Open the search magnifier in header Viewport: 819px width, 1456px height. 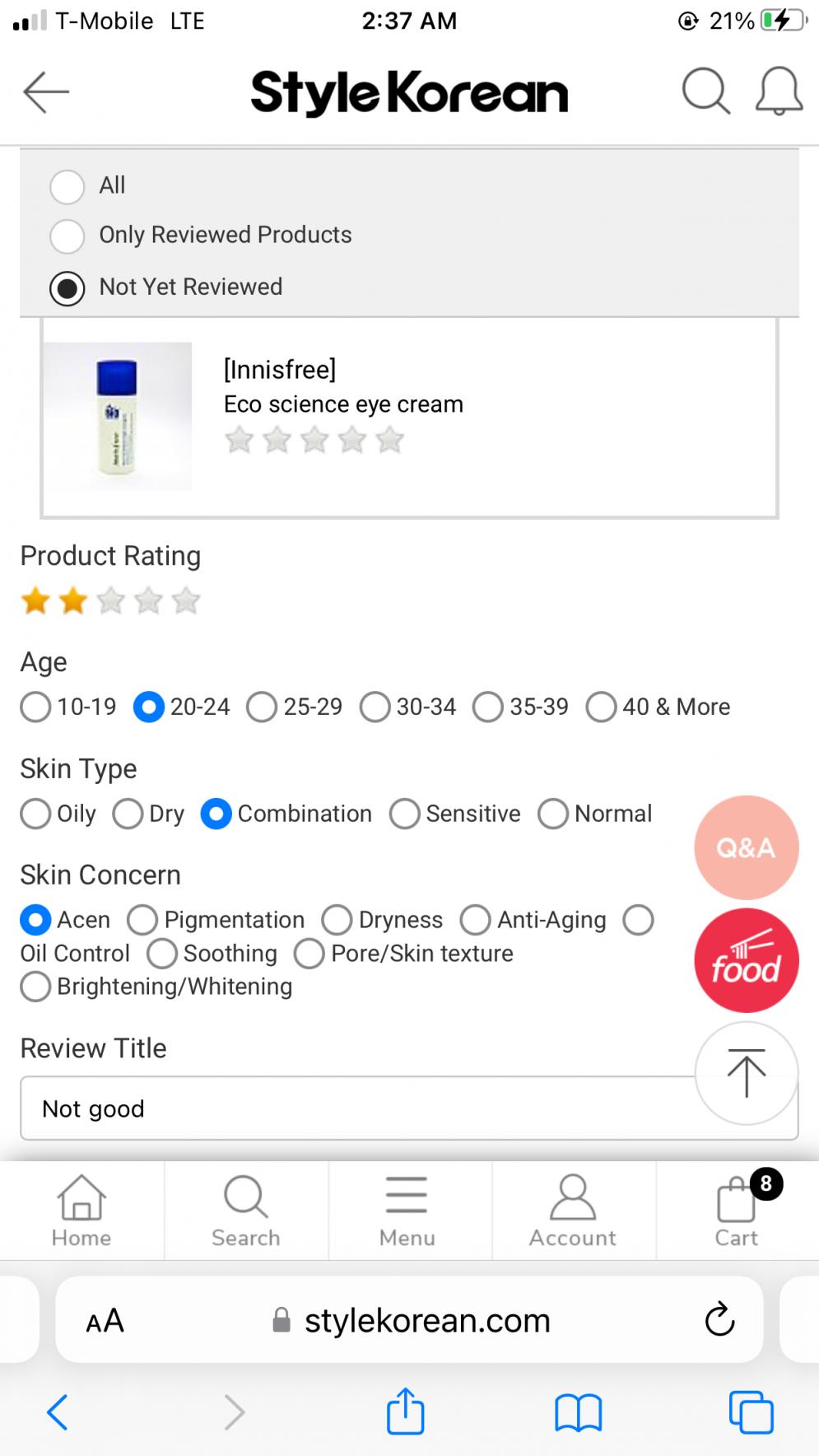[705, 91]
